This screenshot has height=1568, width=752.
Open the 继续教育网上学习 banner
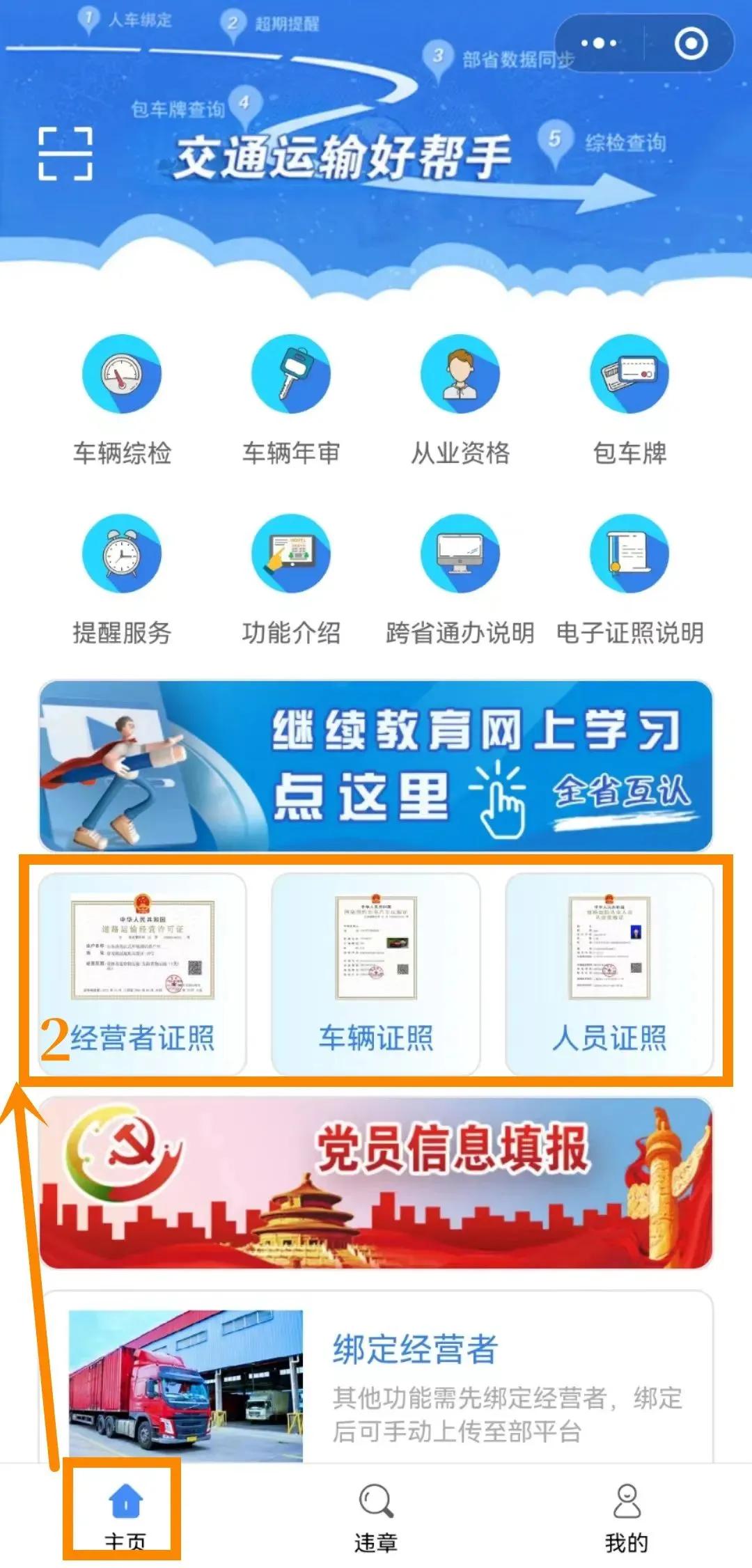pos(376,766)
